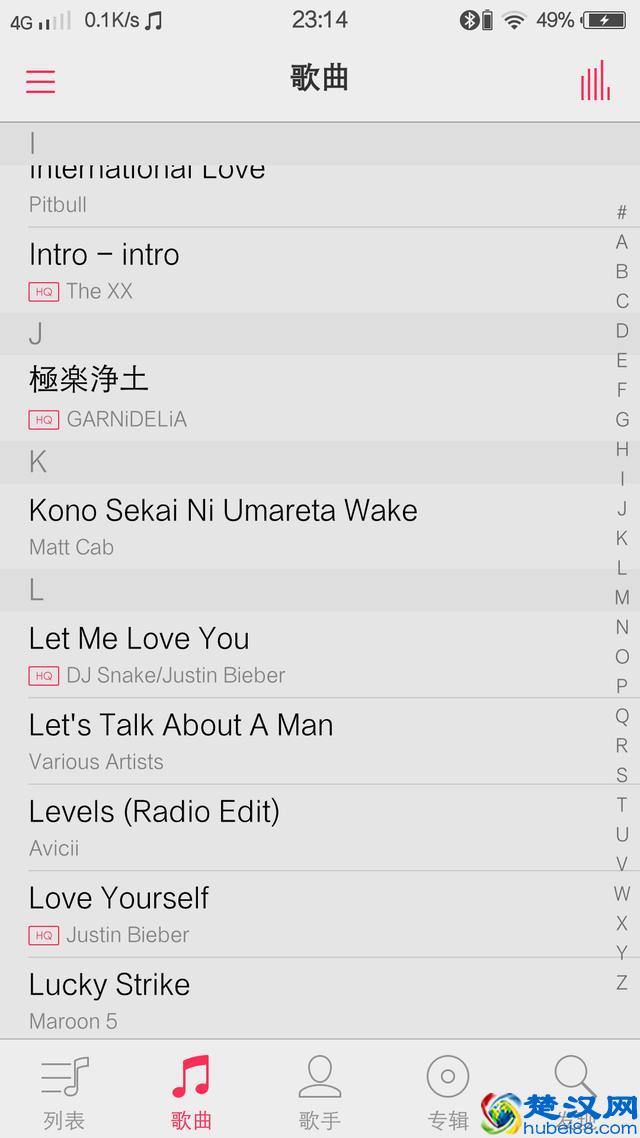Switch to the 专辑 tab
Image resolution: width=640 pixels, height=1138 pixels.
pos(447,1091)
